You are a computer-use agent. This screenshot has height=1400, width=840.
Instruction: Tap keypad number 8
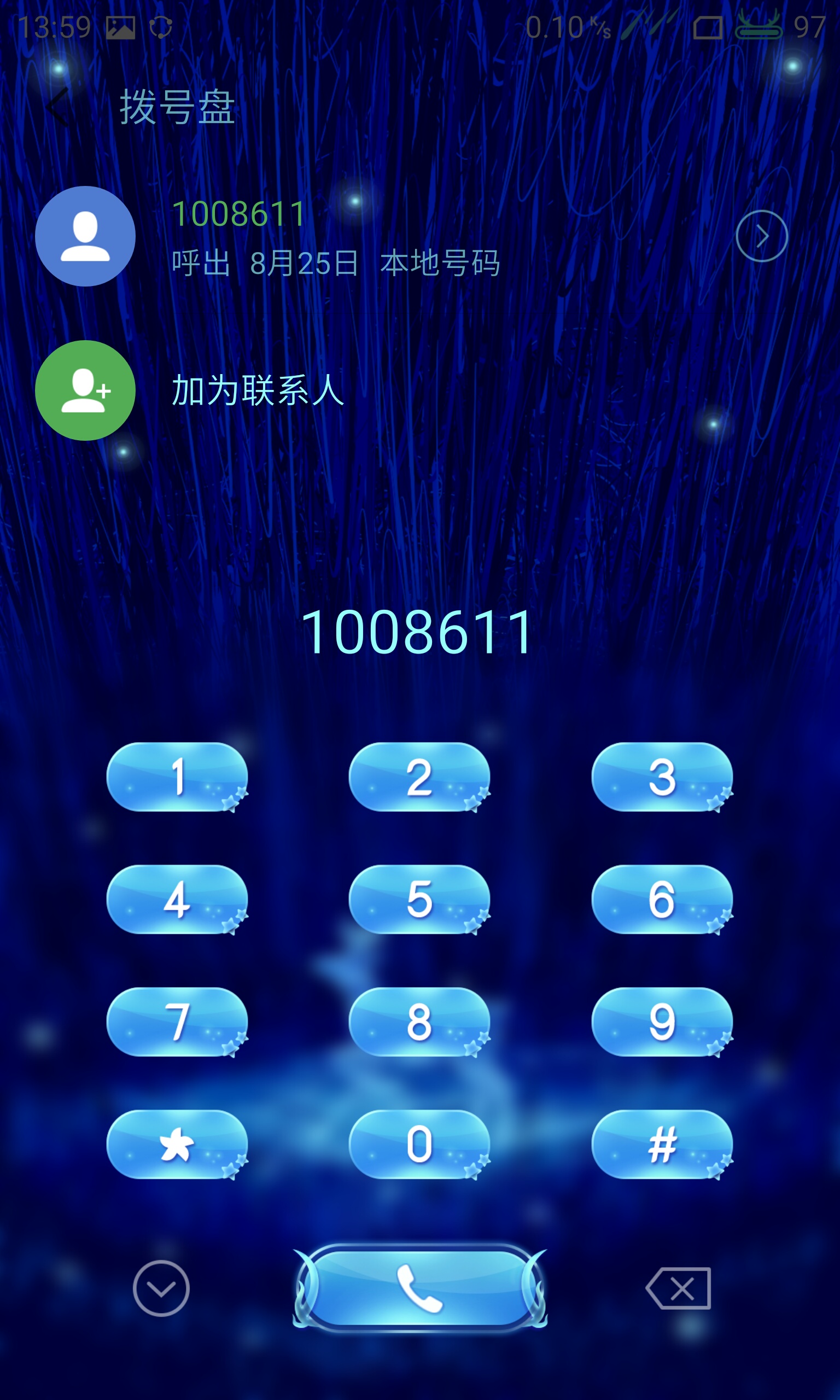coord(419,1022)
